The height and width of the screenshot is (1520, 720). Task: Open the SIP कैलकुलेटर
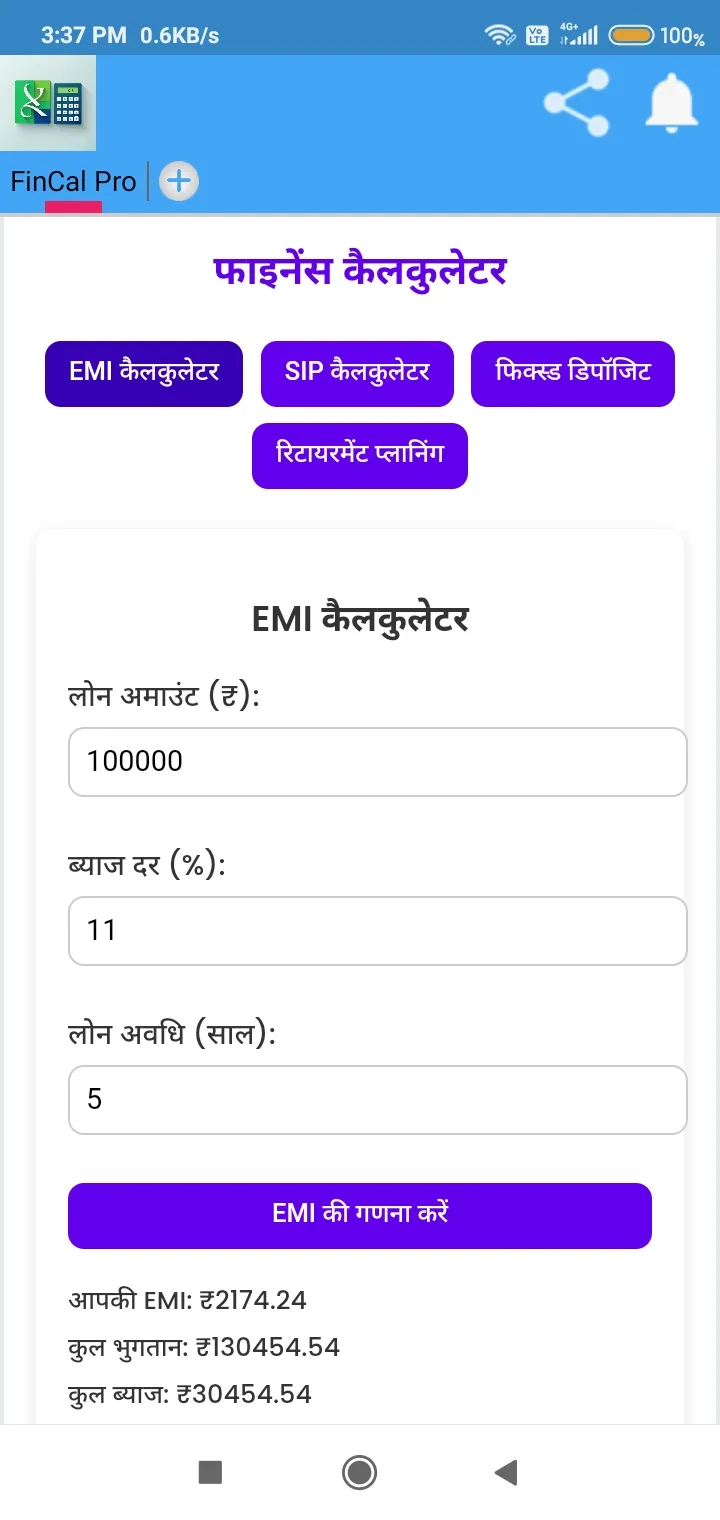click(x=357, y=373)
